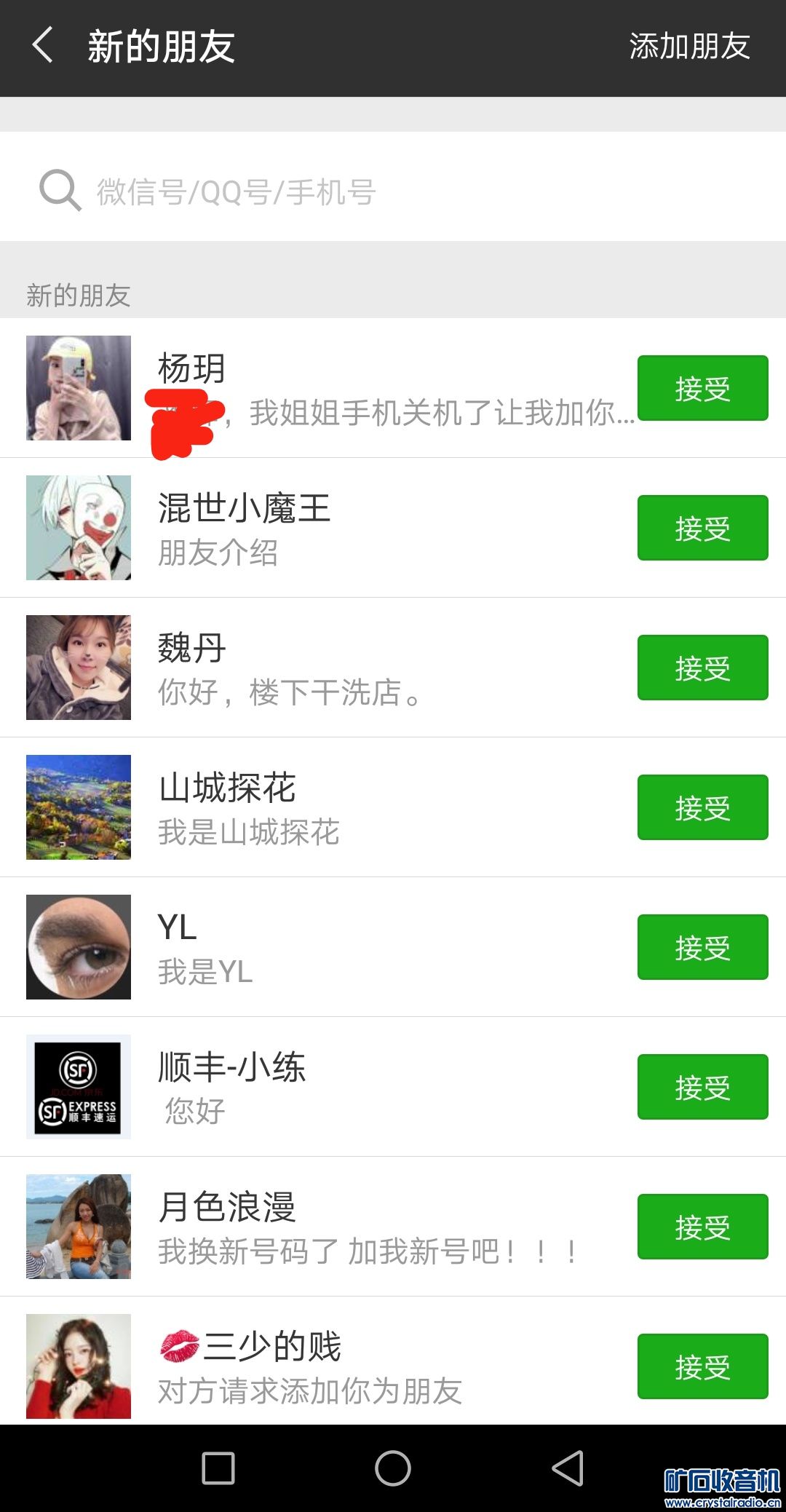Accept 杨玥's friend request
Viewport: 786px width, 1512px height.
(x=701, y=389)
